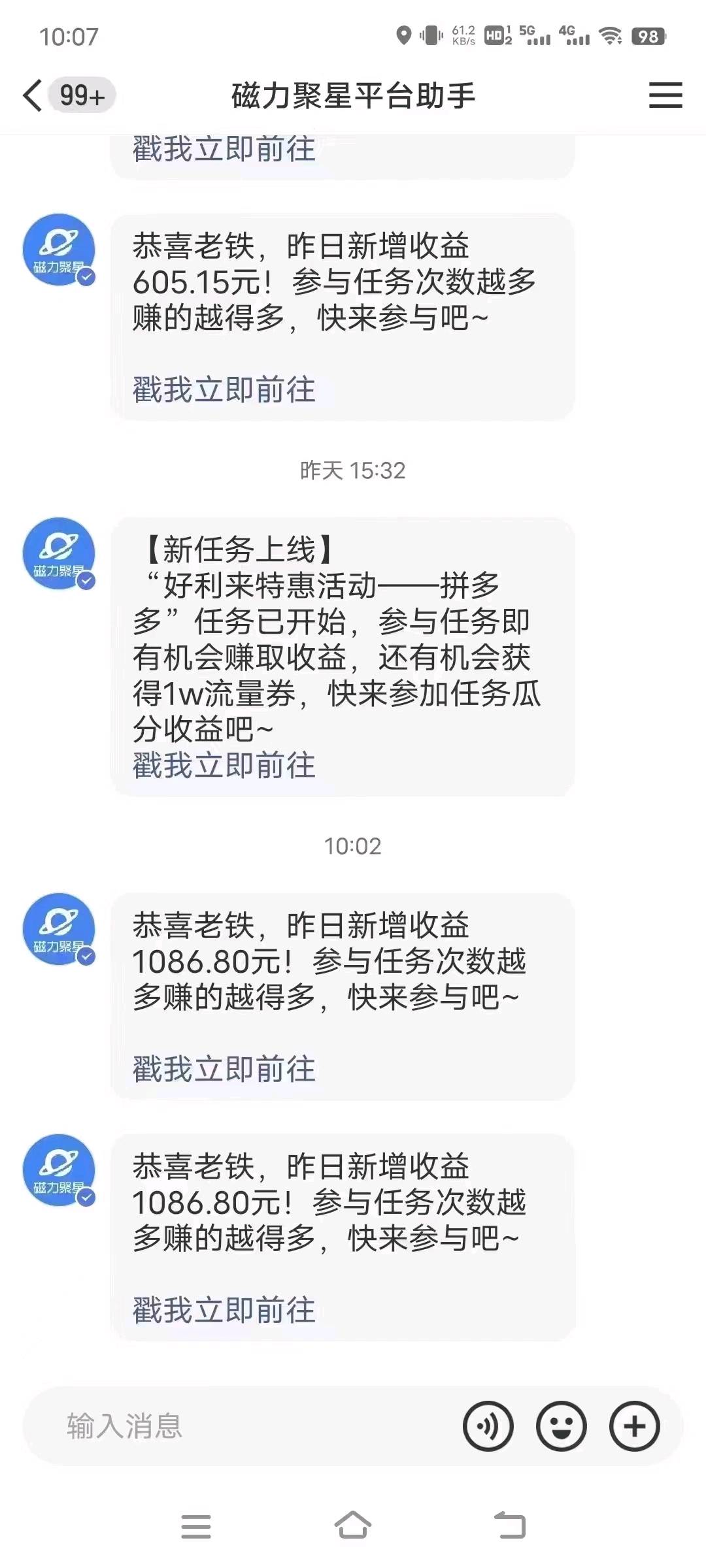Tap the system back button

pos(510,1526)
